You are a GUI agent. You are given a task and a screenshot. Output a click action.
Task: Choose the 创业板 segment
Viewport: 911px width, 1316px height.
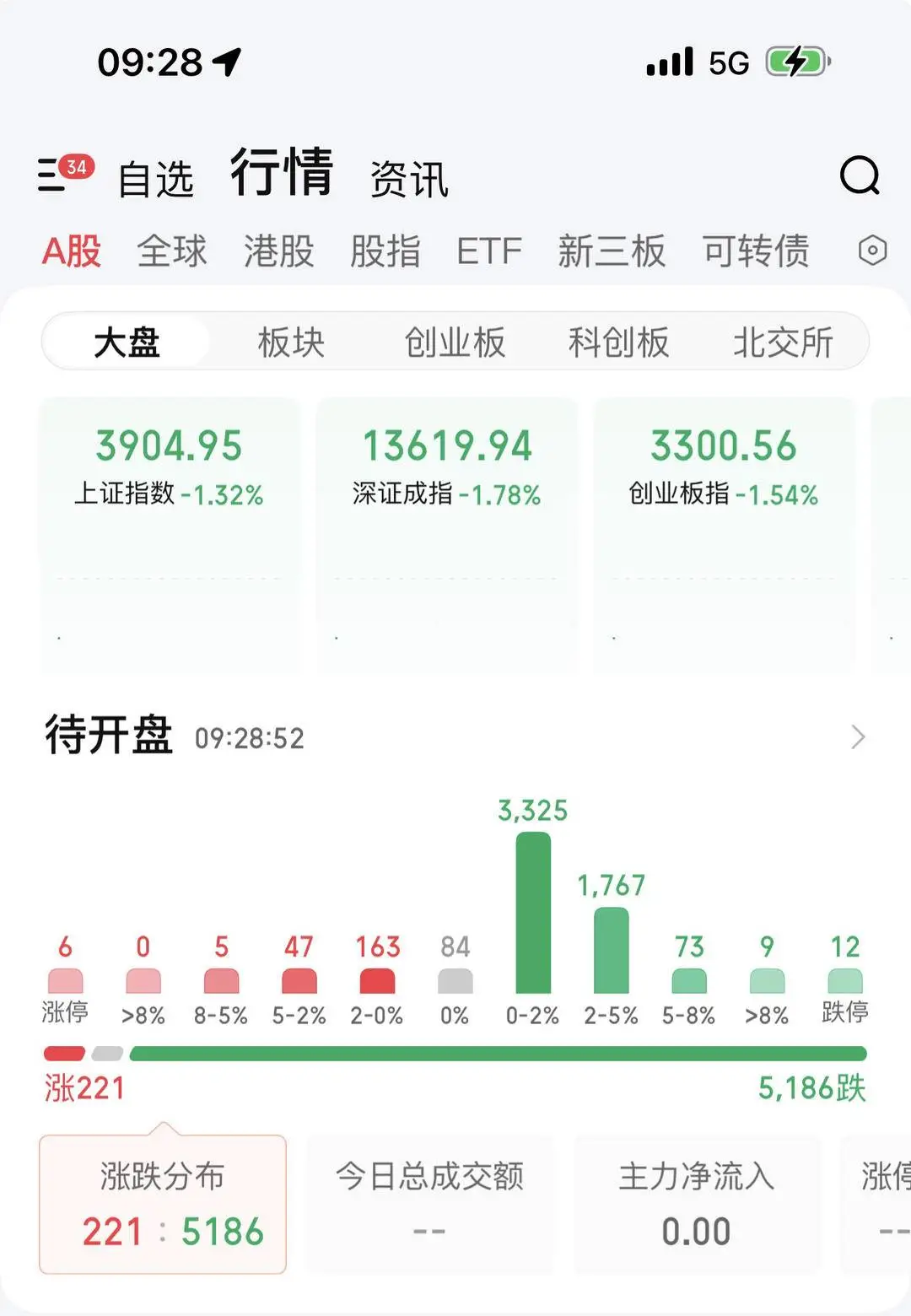455,342
